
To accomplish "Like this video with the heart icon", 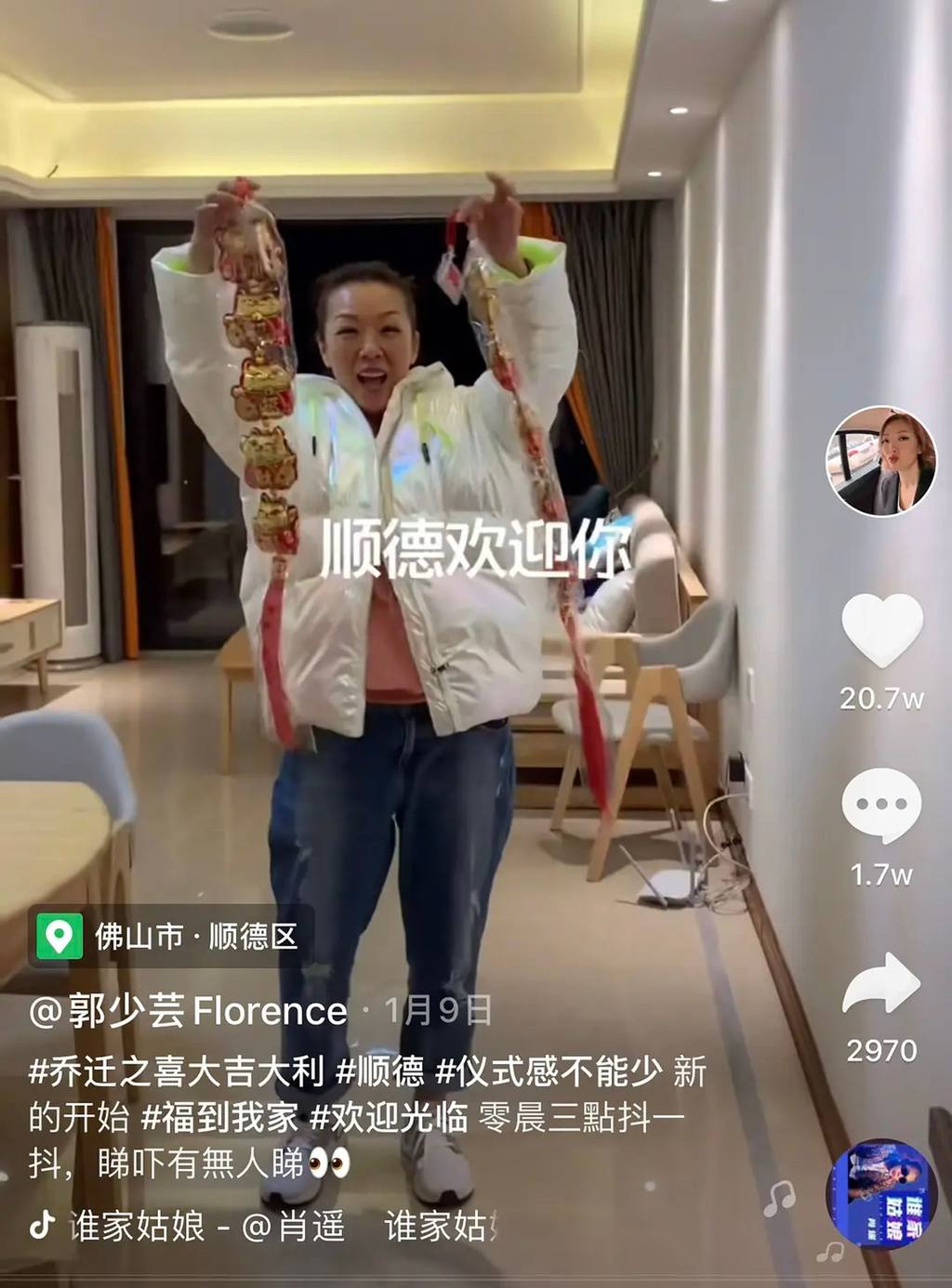I will 881,630.
